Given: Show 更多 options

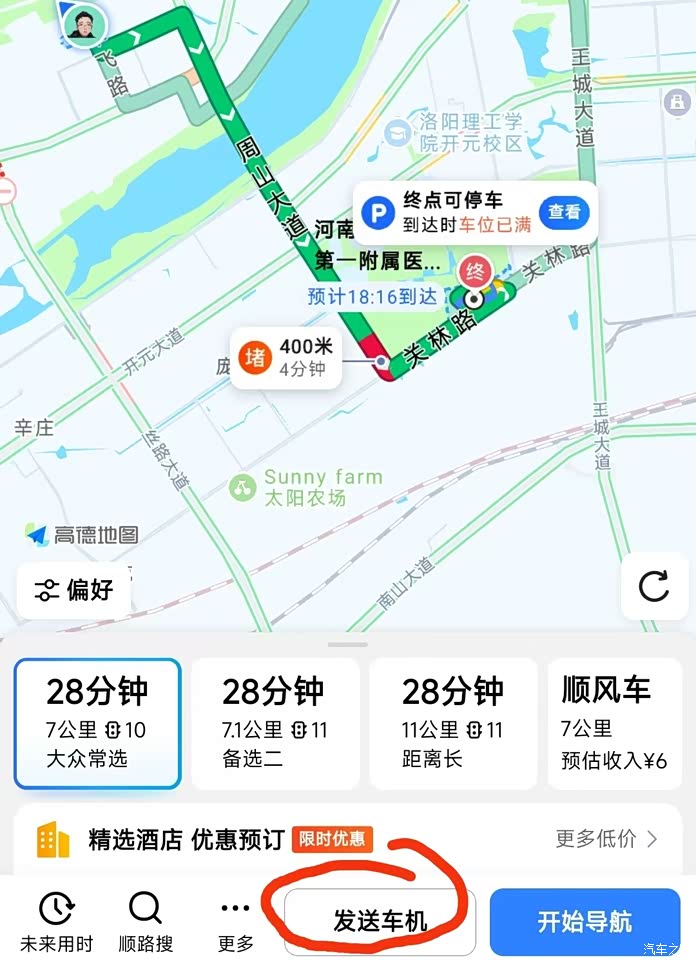Looking at the screenshot, I should [x=236, y=921].
